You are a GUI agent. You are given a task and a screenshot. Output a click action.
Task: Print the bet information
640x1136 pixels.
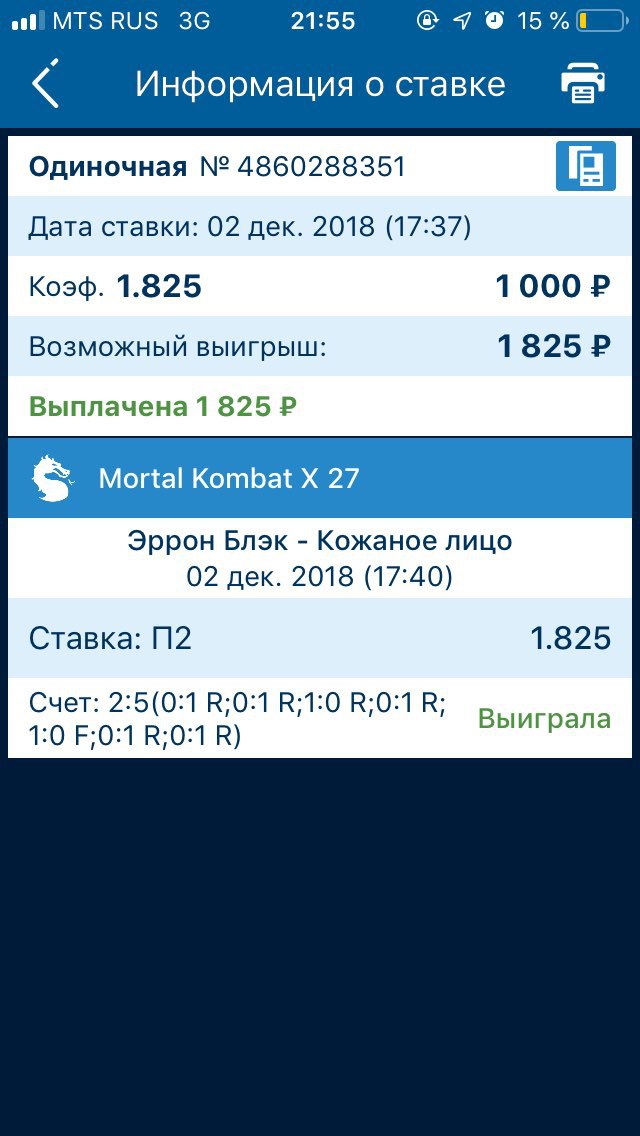click(583, 84)
